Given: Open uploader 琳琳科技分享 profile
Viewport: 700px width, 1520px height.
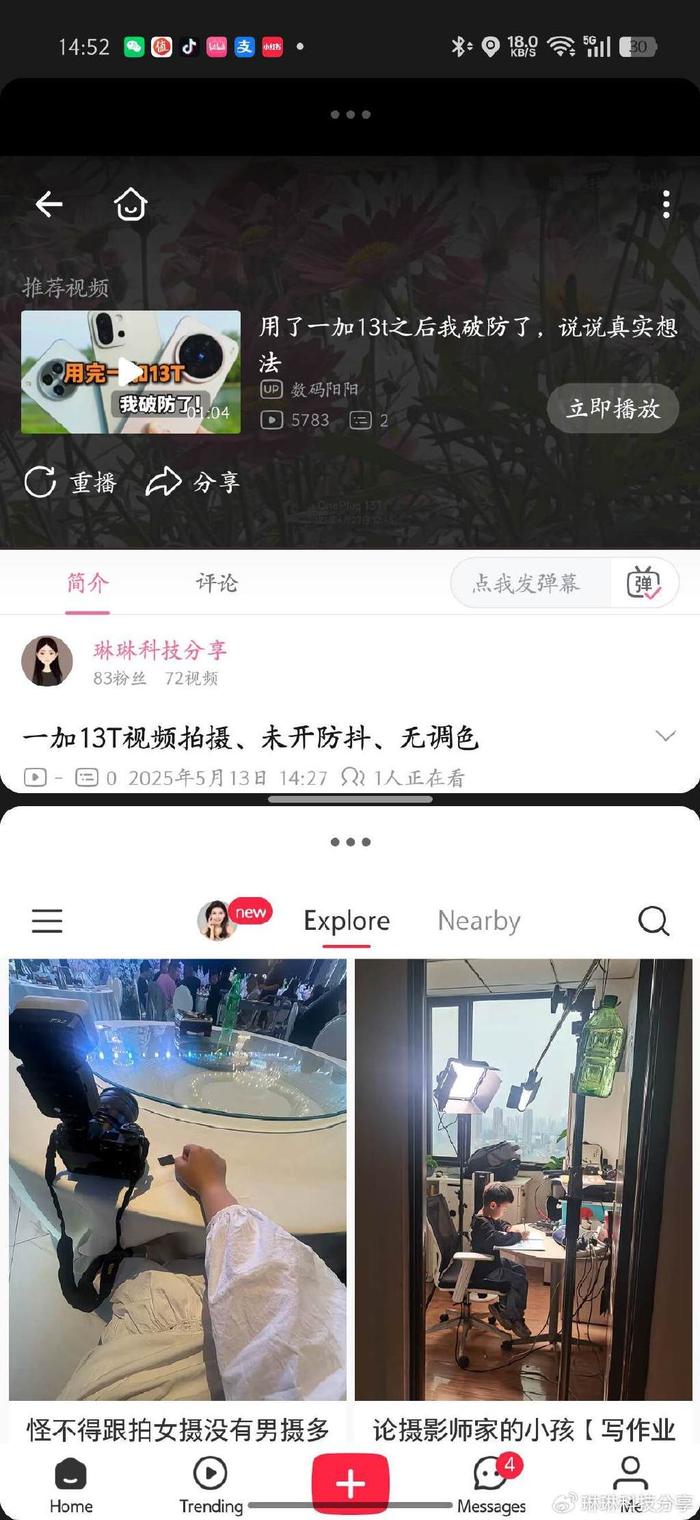Looking at the screenshot, I should click(160, 651).
